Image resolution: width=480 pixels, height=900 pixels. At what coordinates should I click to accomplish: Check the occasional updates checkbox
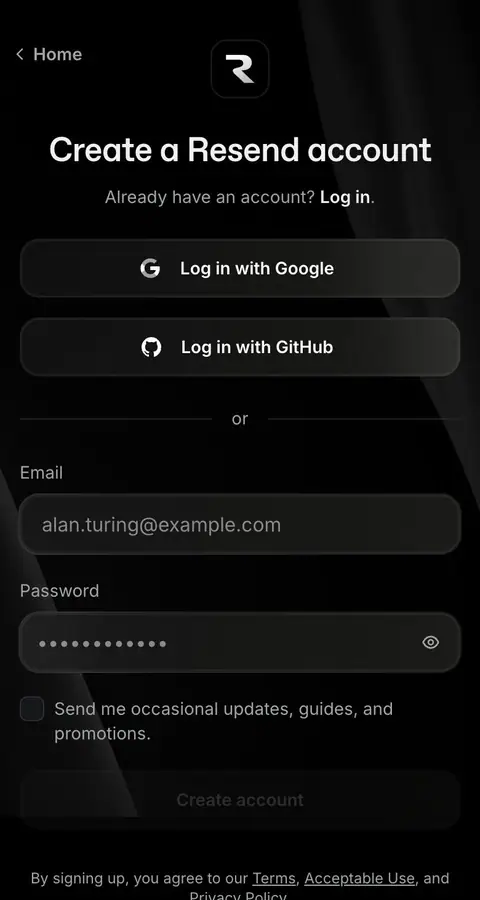coord(32,709)
